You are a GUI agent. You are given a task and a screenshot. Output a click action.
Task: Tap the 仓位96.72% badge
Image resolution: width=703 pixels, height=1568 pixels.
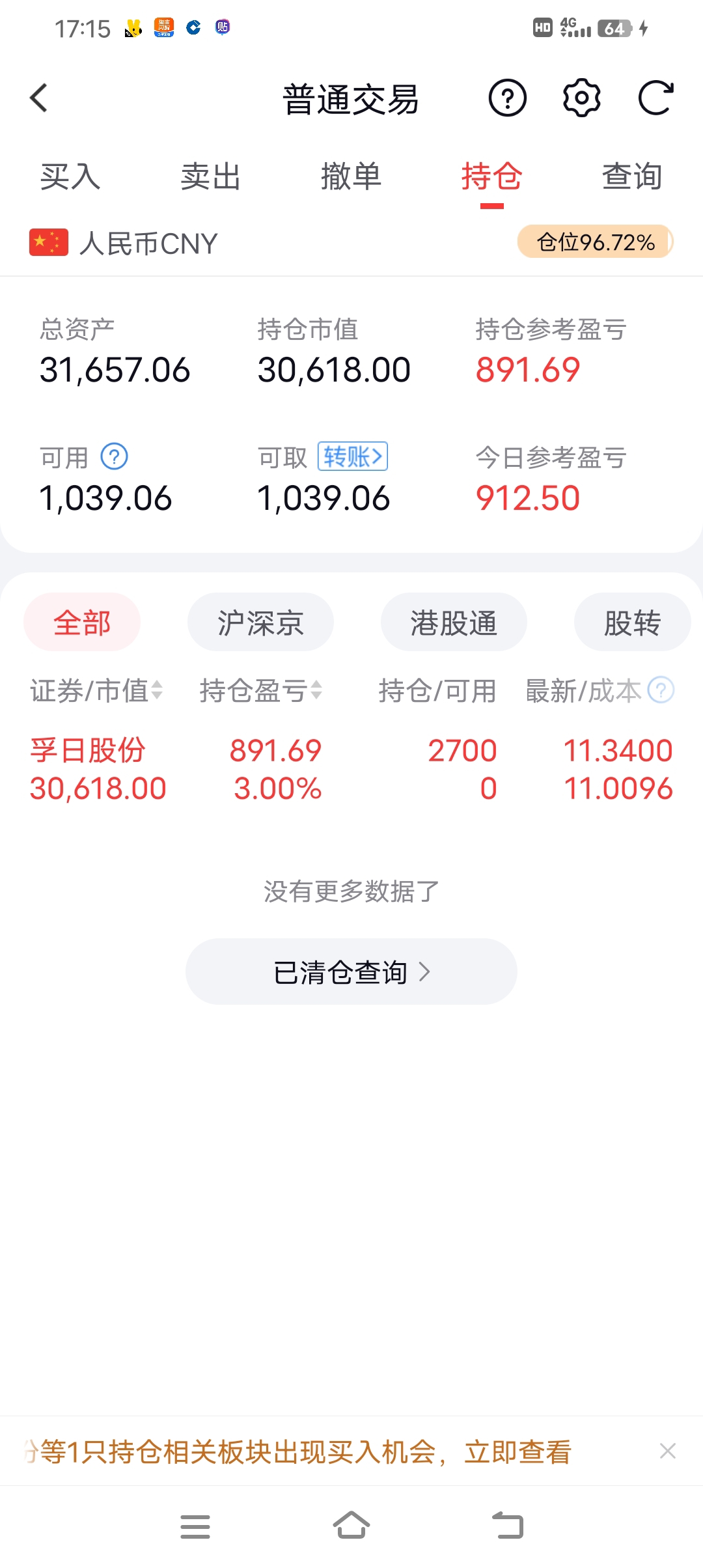tap(595, 242)
